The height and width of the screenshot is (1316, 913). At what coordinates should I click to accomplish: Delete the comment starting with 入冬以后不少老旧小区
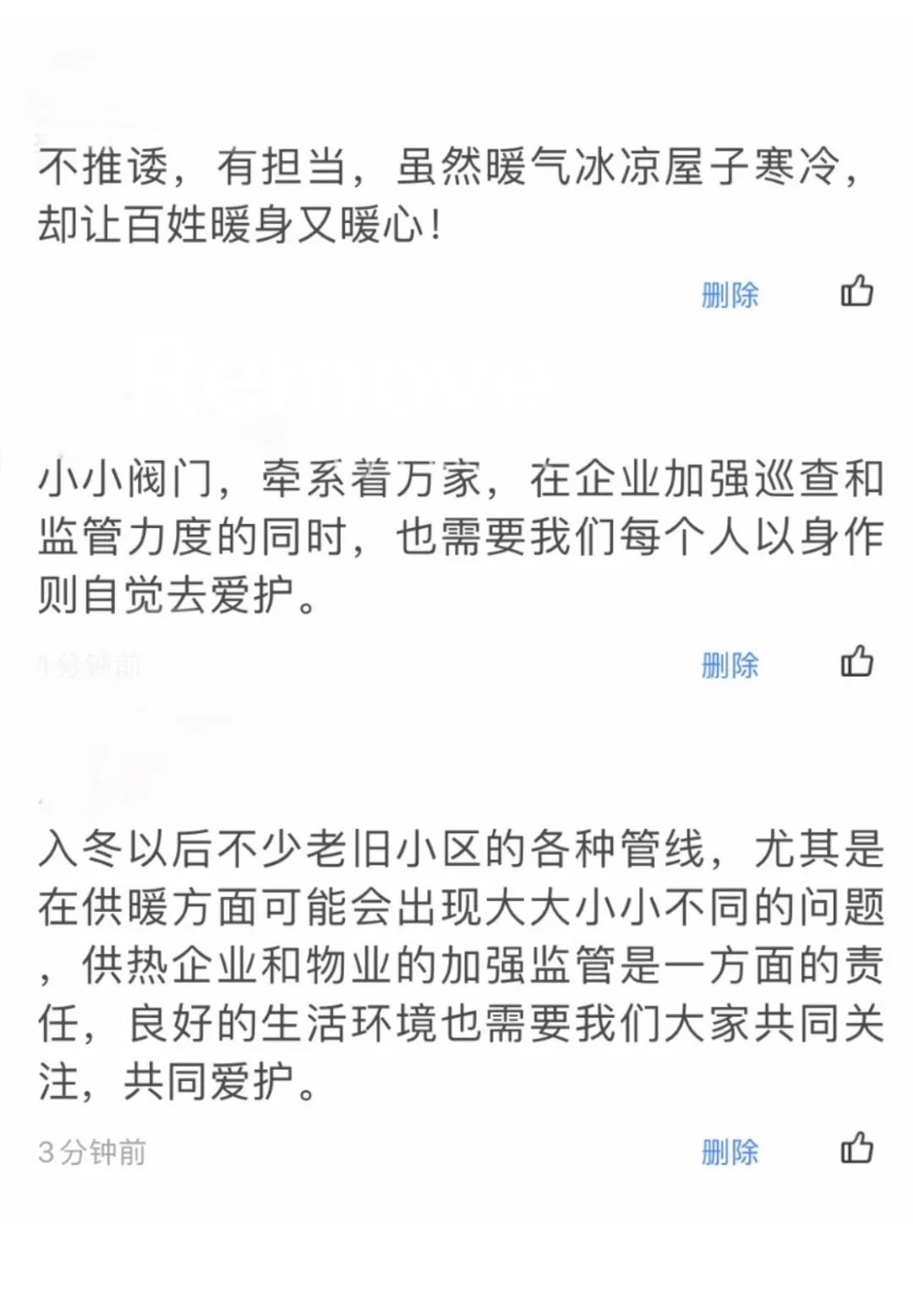click(730, 1152)
